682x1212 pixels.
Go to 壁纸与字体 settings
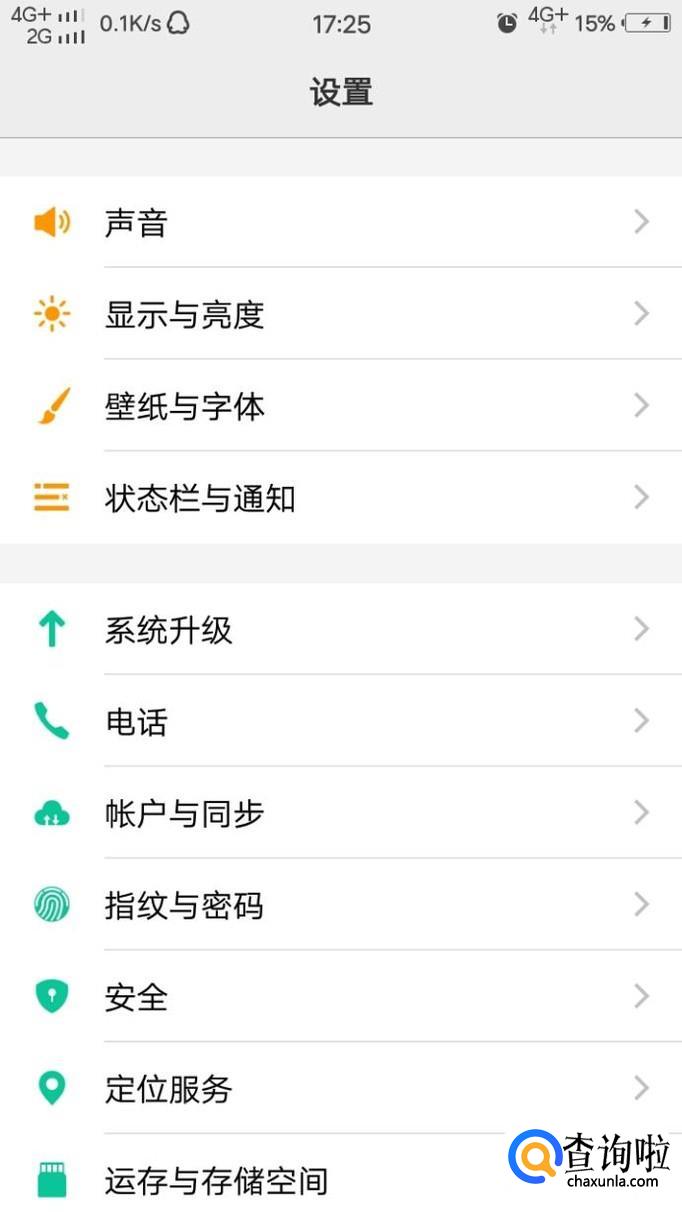[340, 406]
